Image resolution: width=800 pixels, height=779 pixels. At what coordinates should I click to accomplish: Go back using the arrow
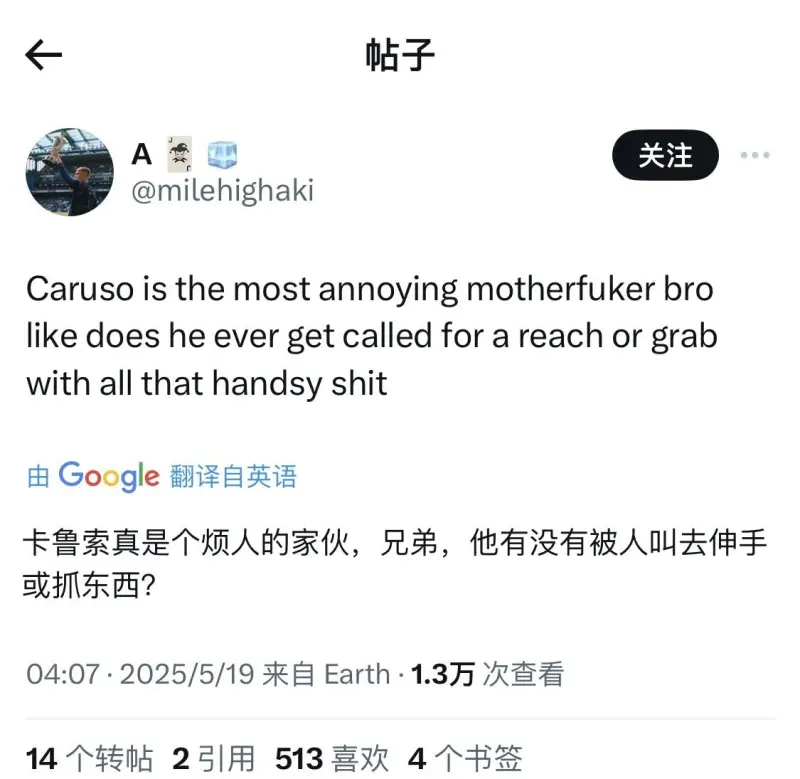(43, 56)
